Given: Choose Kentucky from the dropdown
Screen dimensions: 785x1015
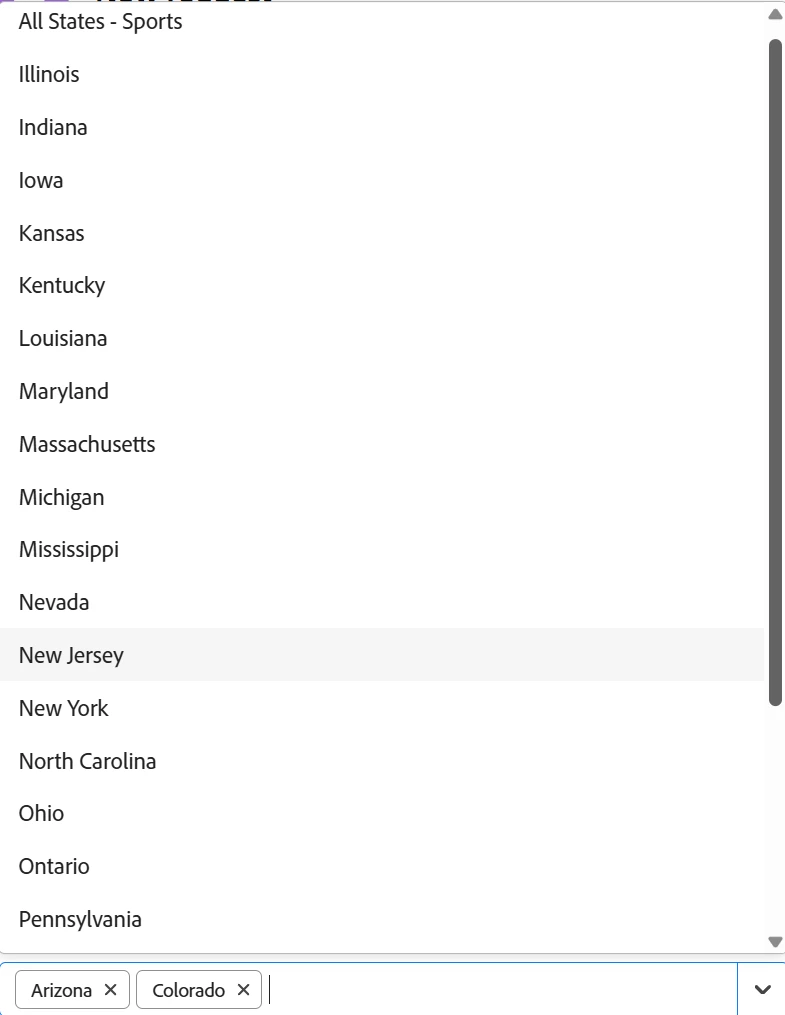Looking at the screenshot, I should tap(62, 286).
